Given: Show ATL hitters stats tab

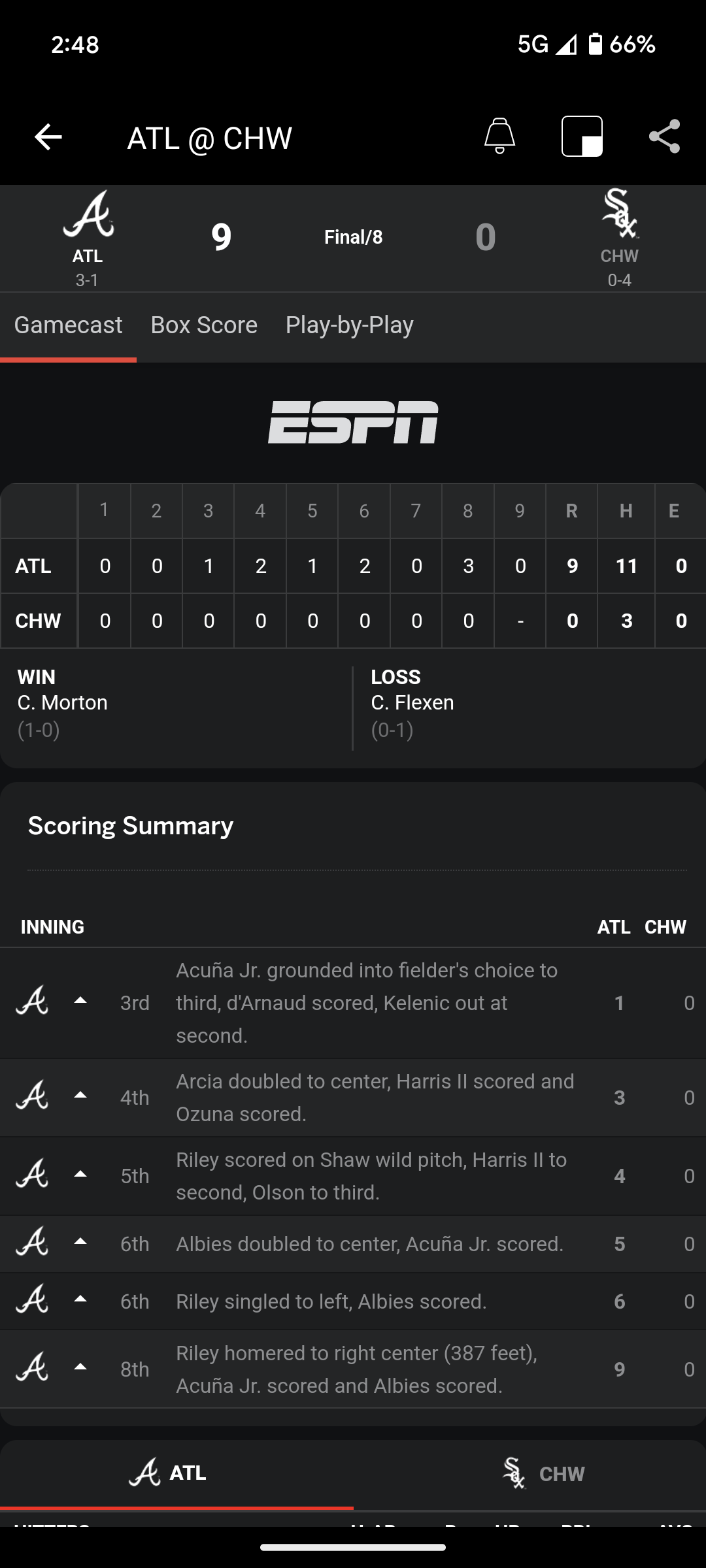Looking at the screenshot, I should tap(169, 1474).
